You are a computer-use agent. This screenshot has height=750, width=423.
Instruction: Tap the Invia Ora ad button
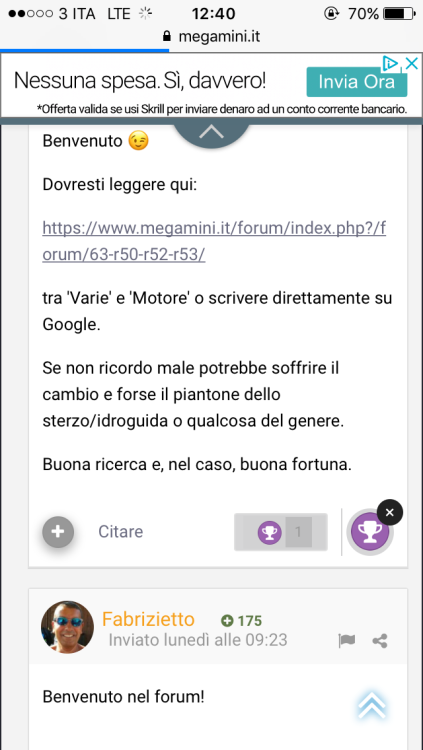(356, 82)
